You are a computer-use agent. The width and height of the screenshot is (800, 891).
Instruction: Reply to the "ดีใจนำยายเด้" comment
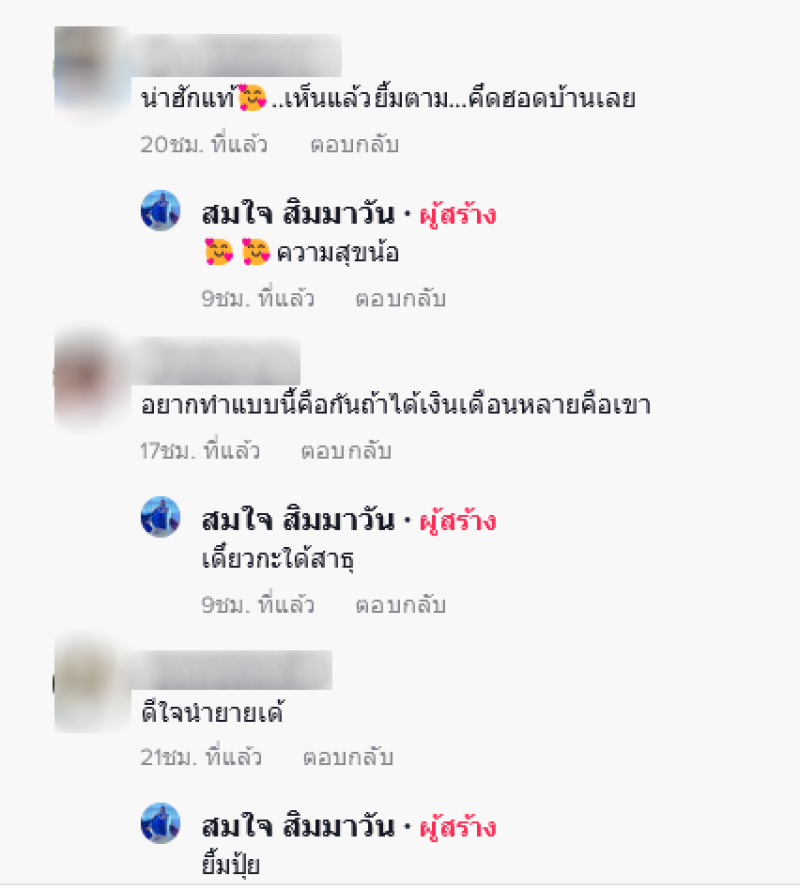click(x=347, y=758)
